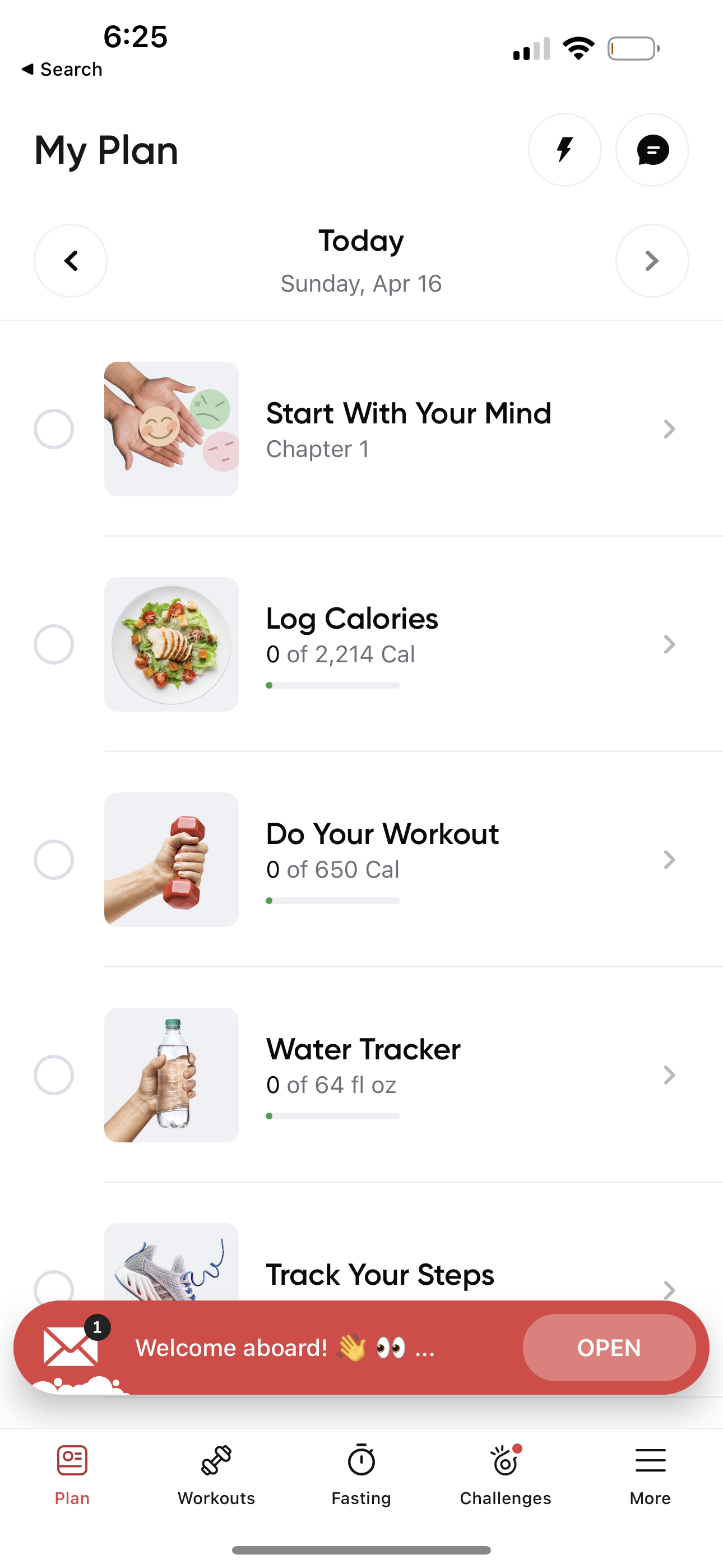Viewport: 723px width, 1568px height.
Task: Tap the Plan card icon in bottom bar
Action: [71, 1460]
